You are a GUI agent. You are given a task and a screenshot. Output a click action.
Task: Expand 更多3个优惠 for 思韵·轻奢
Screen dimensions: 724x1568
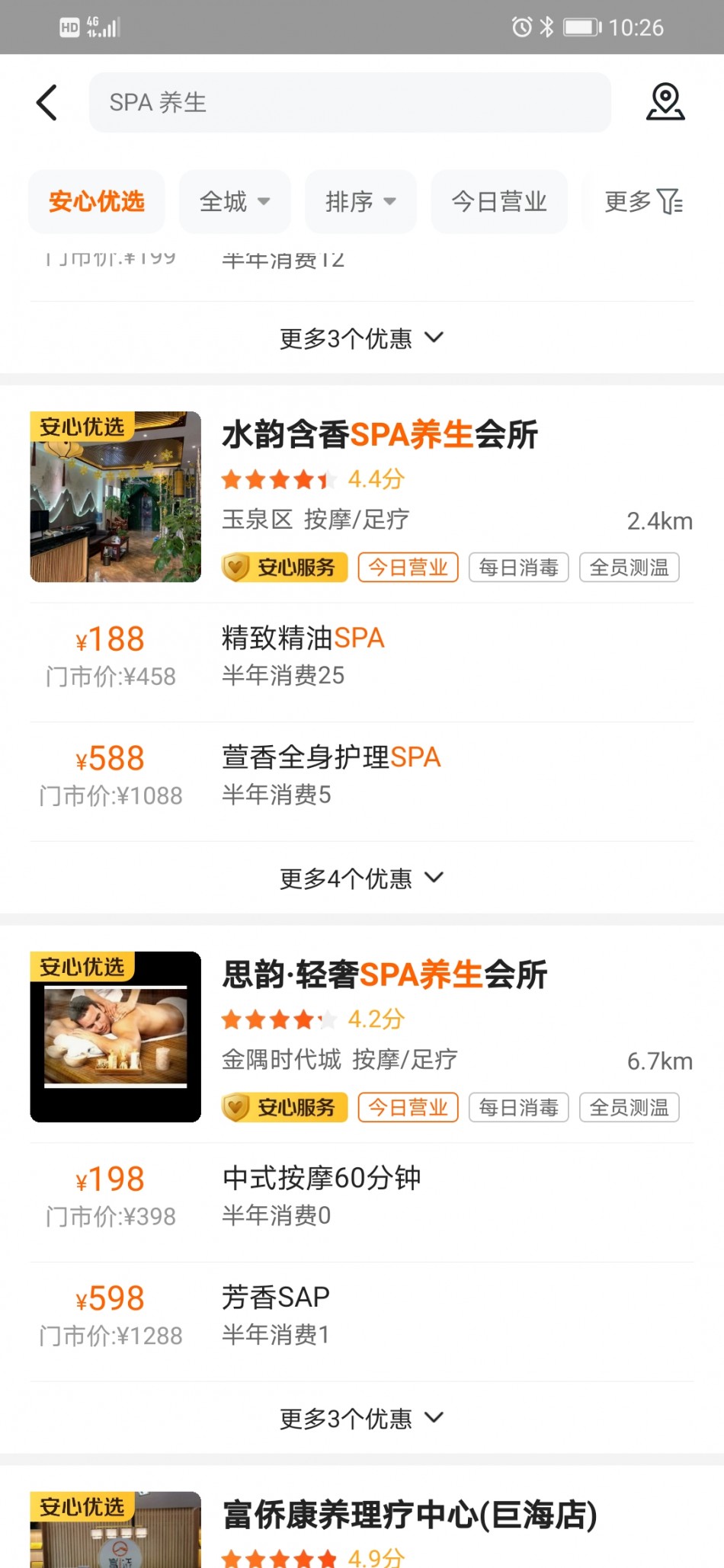[361, 1419]
